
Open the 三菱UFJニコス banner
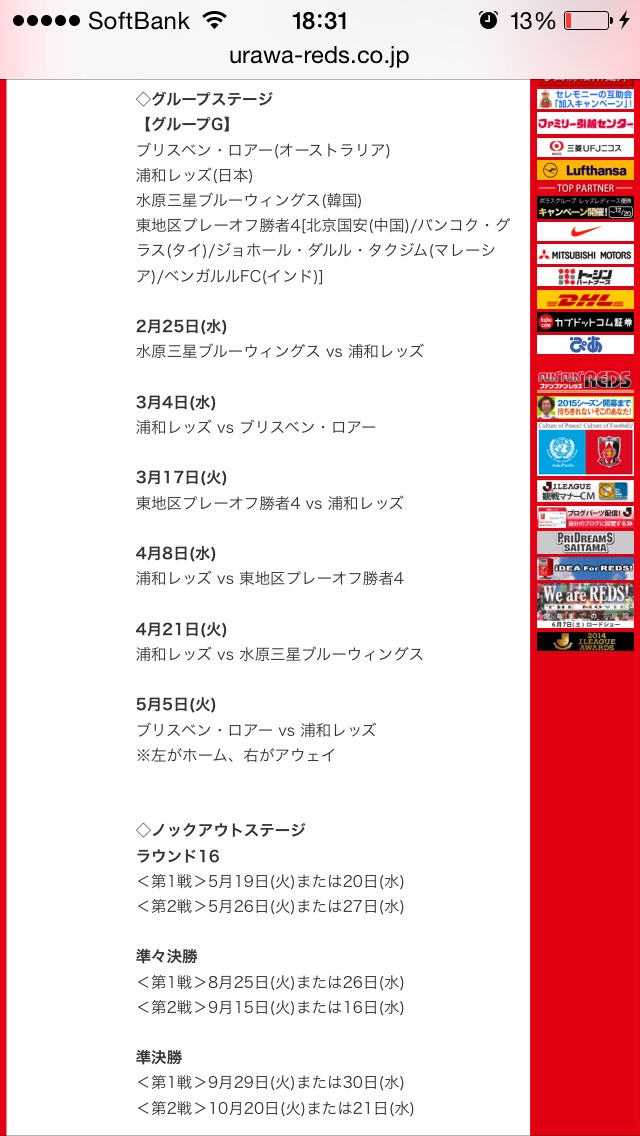(586, 147)
